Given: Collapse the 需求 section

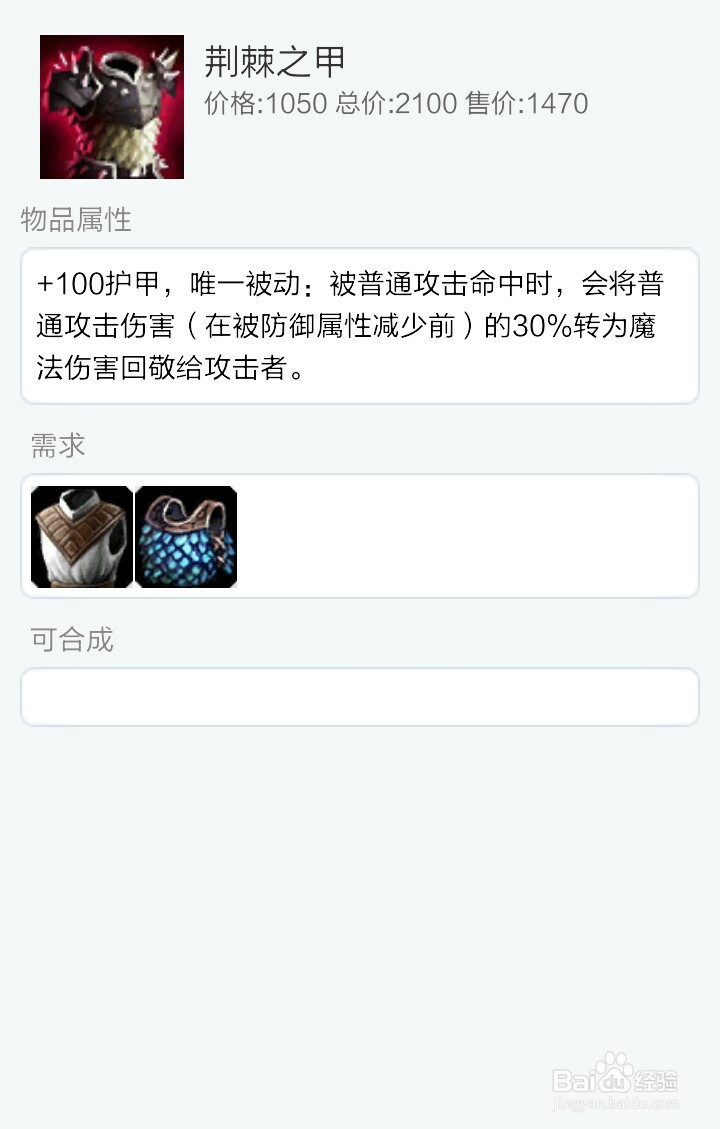Looking at the screenshot, I should (x=53, y=446).
